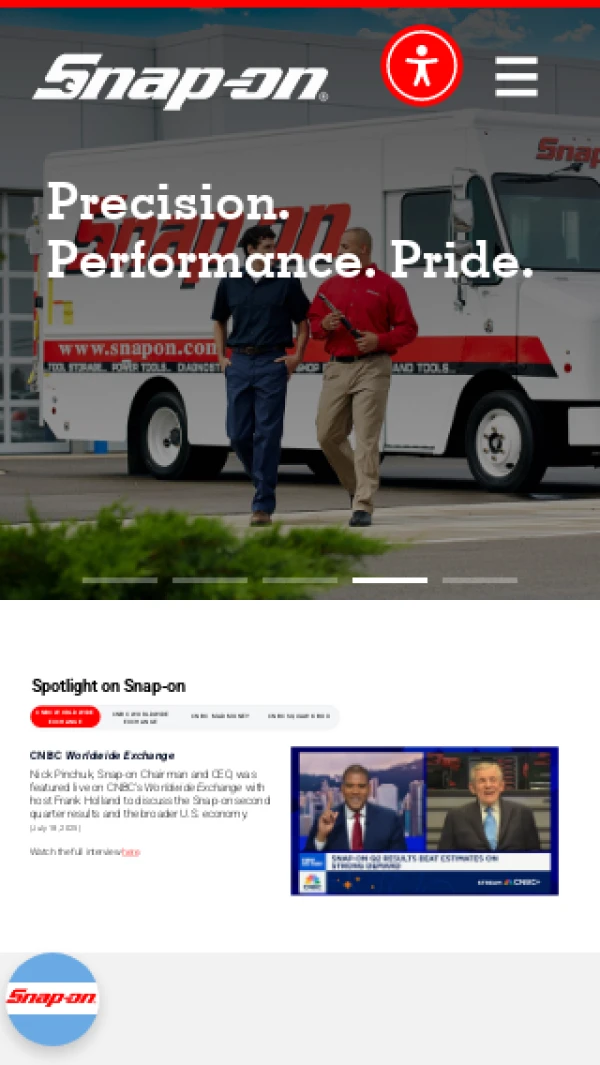600x1065 pixels.
Task: Jump to the last hero carousel slide indicator
Action: [479, 580]
